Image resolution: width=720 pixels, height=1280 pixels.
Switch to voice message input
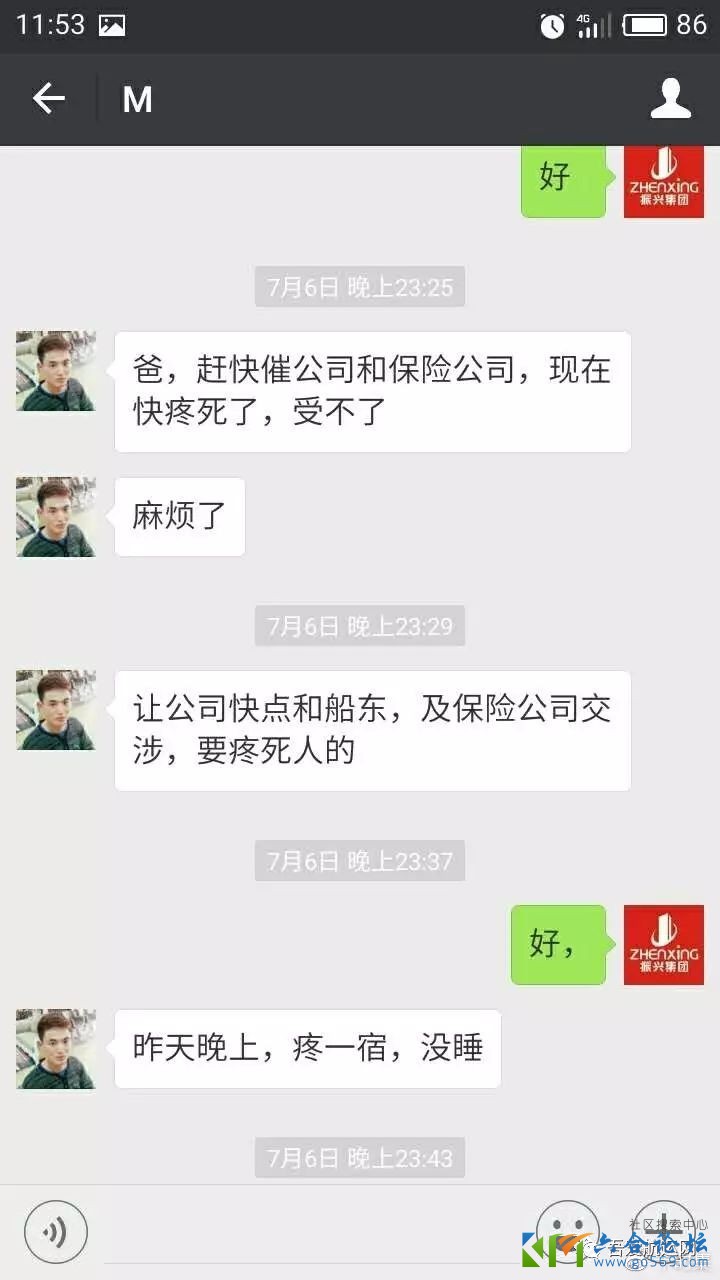point(56,1231)
